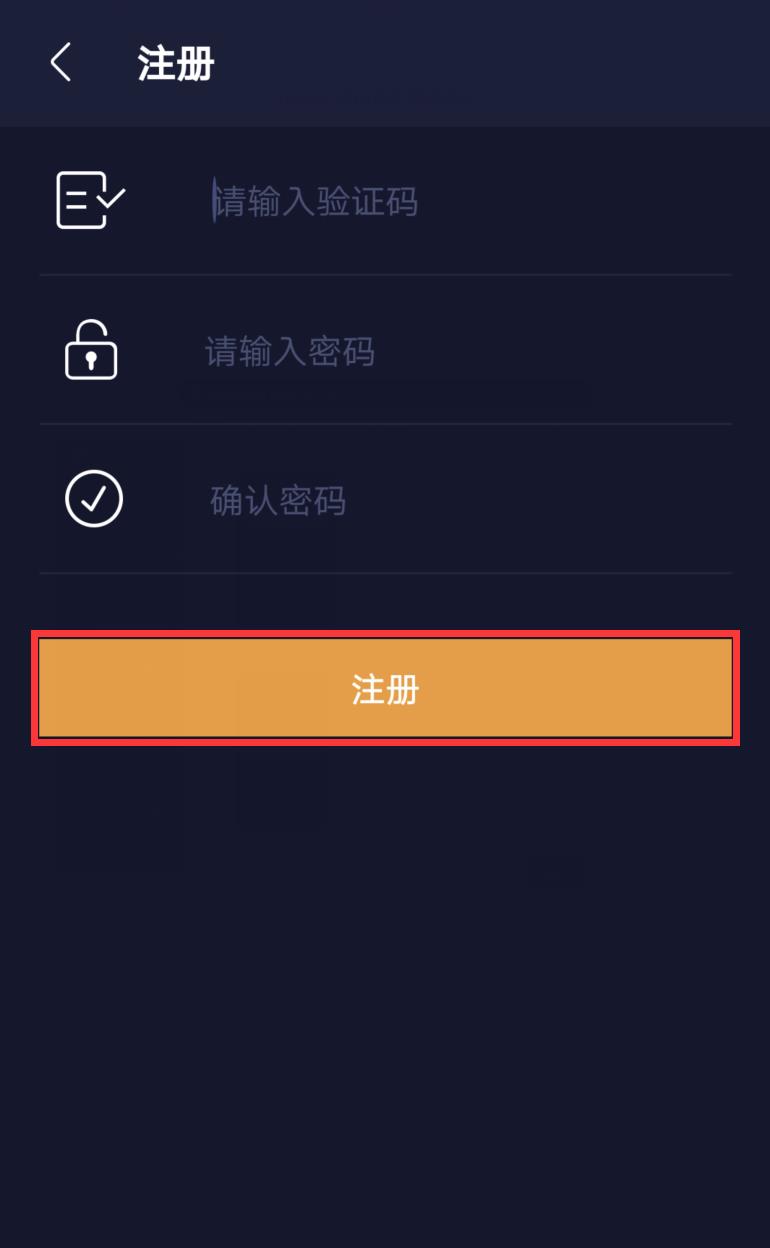The width and height of the screenshot is (770, 1248).
Task: Click the 注册 register button
Action: (x=385, y=687)
